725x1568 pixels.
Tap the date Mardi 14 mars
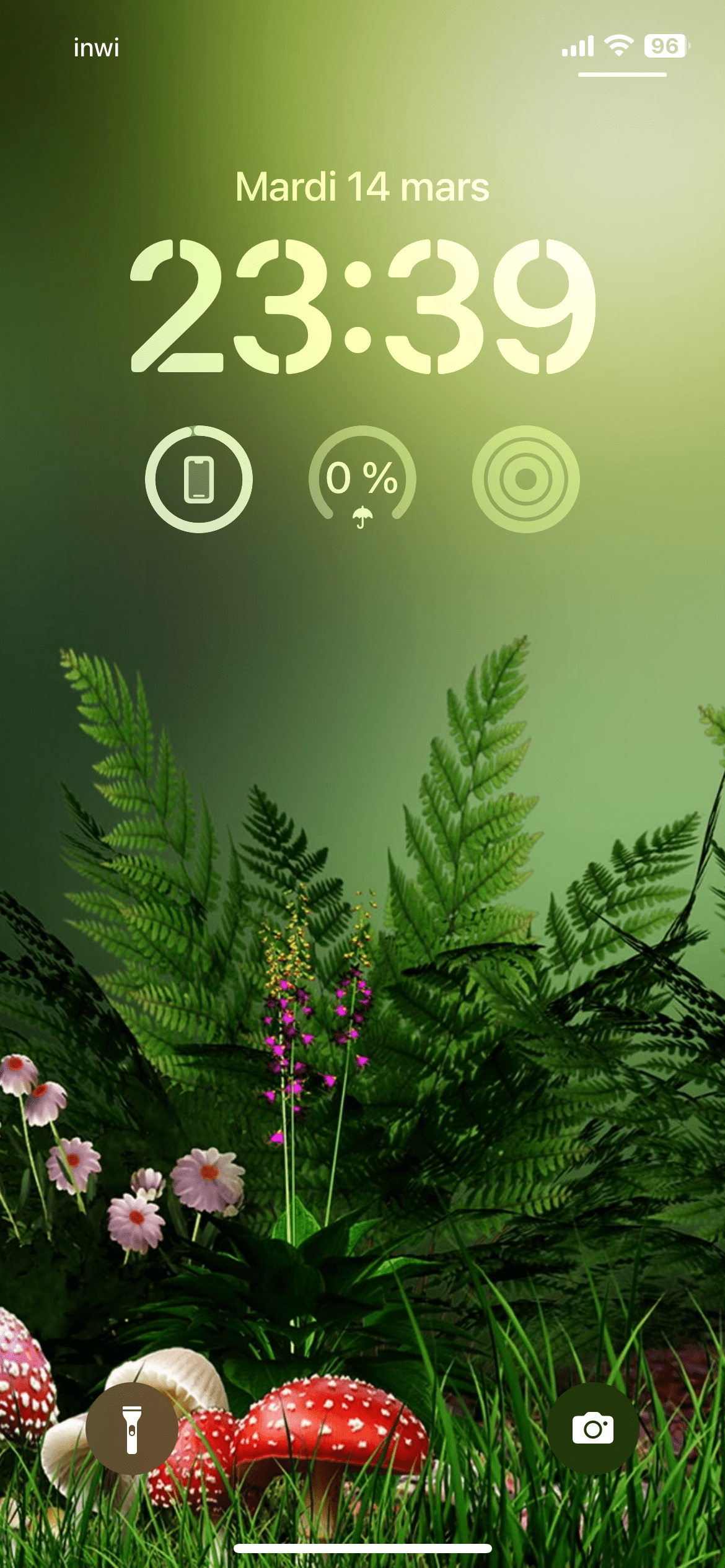point(362,187)
